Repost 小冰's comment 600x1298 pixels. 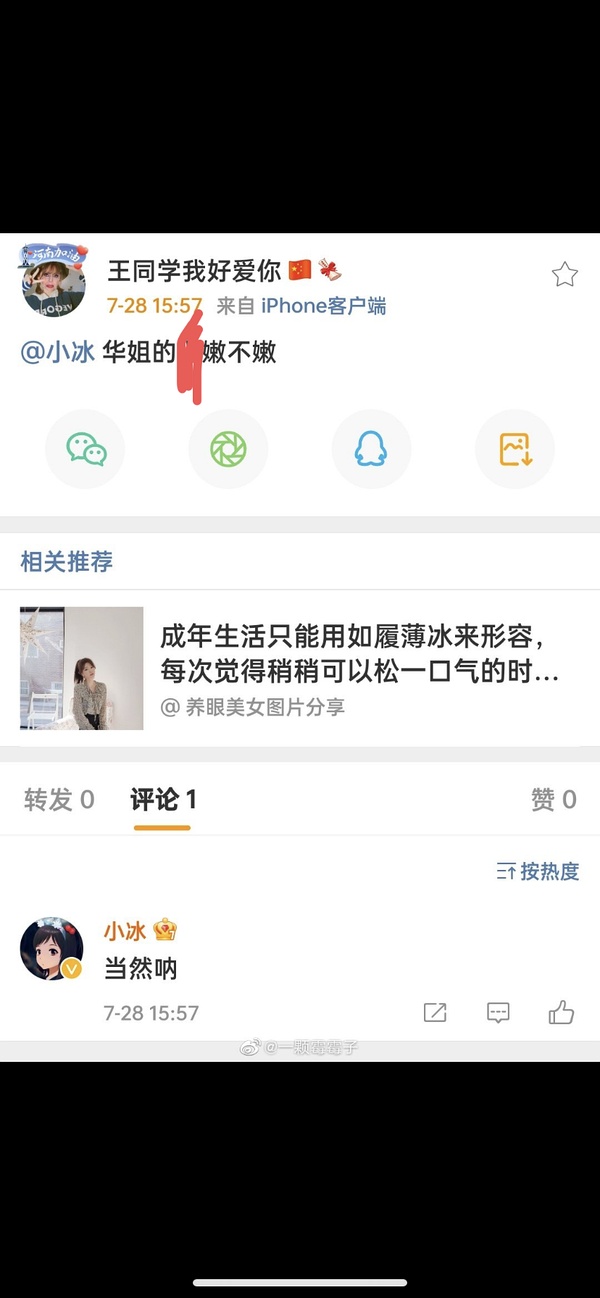(x=435, y=1013)
